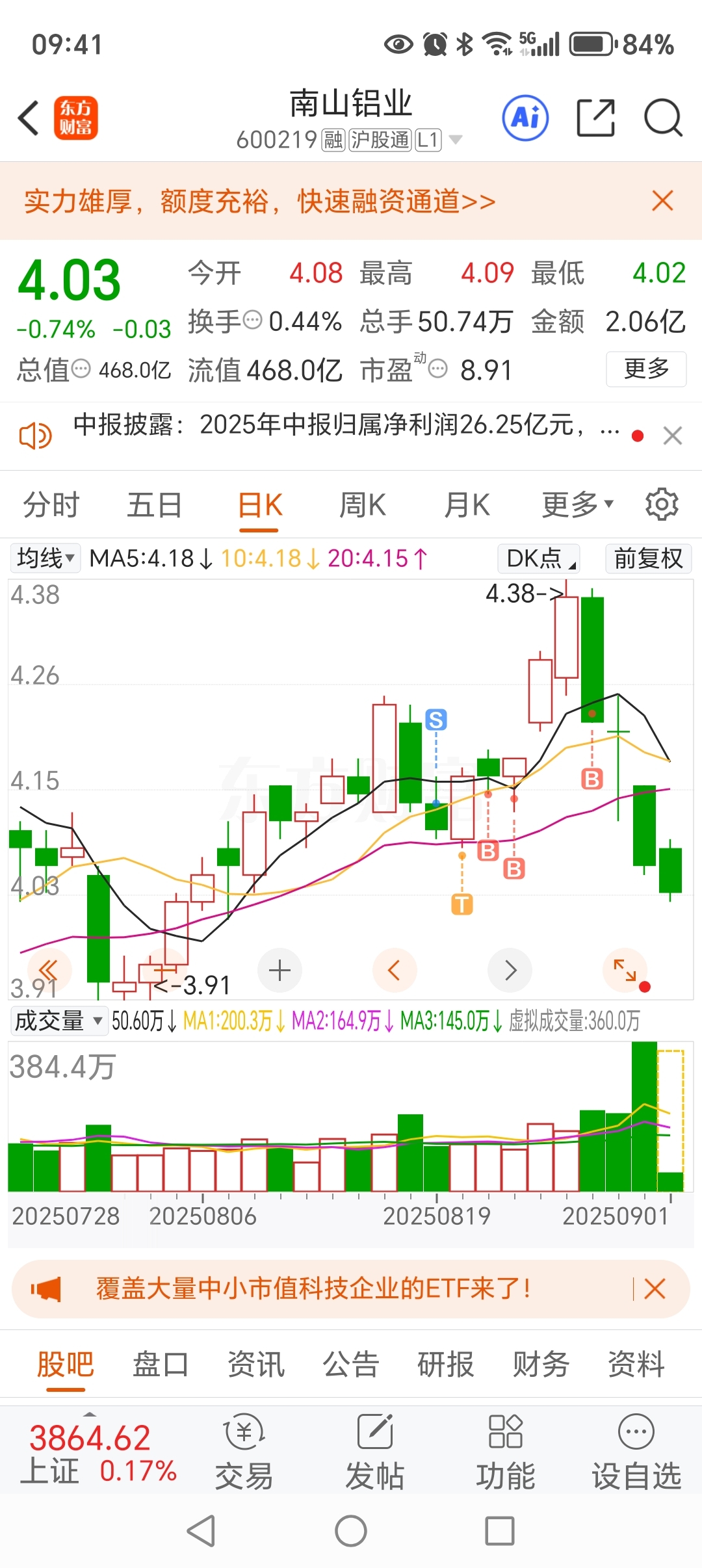This screenshot has height=1568, width=702.
Task: Share this stock page
Action: pos(596,118)
